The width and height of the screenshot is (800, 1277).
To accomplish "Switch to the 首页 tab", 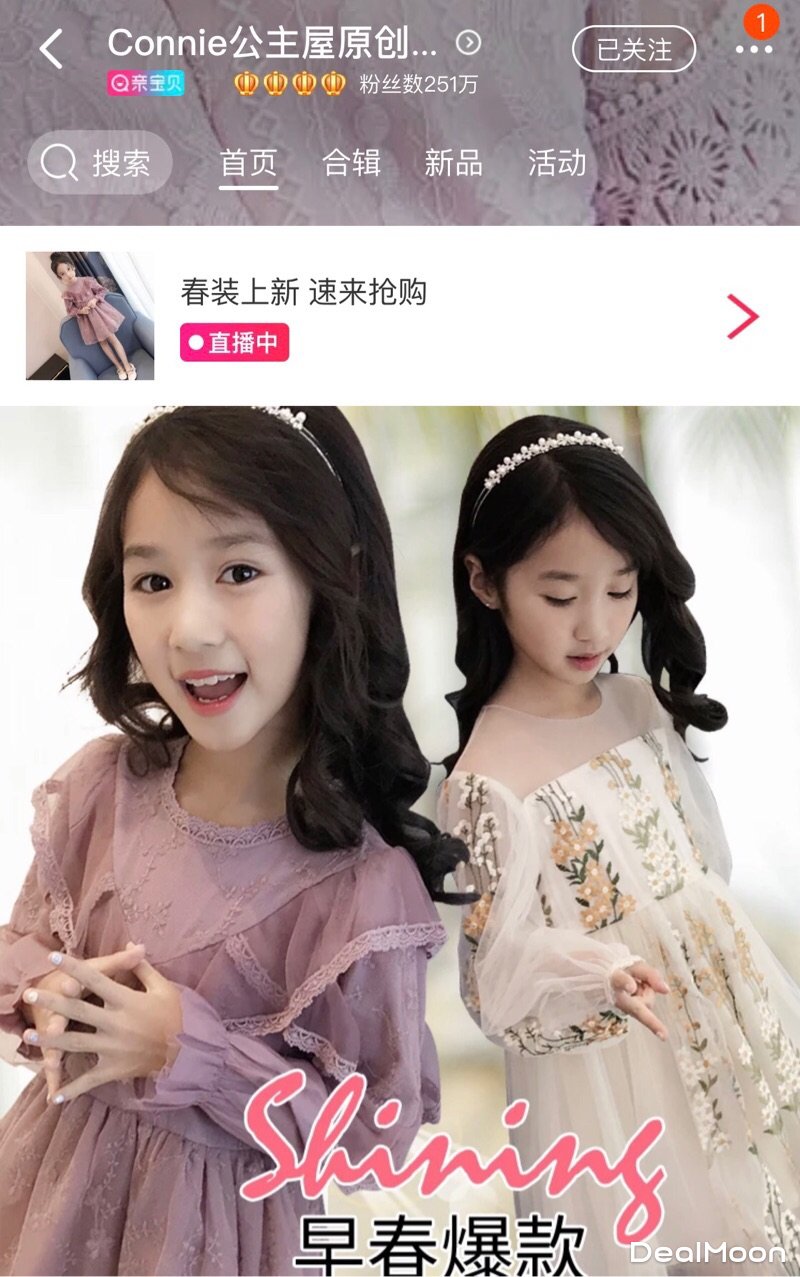I will [248, 163].
